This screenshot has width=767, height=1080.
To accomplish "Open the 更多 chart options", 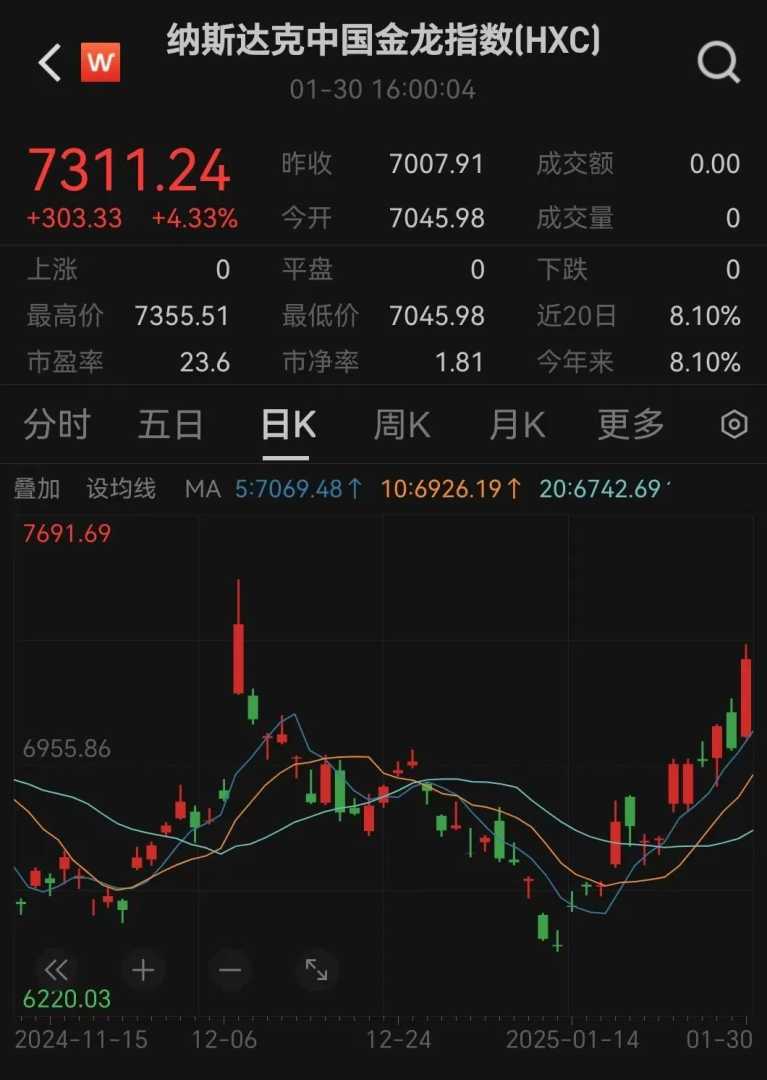I will [x=631, y=425].
